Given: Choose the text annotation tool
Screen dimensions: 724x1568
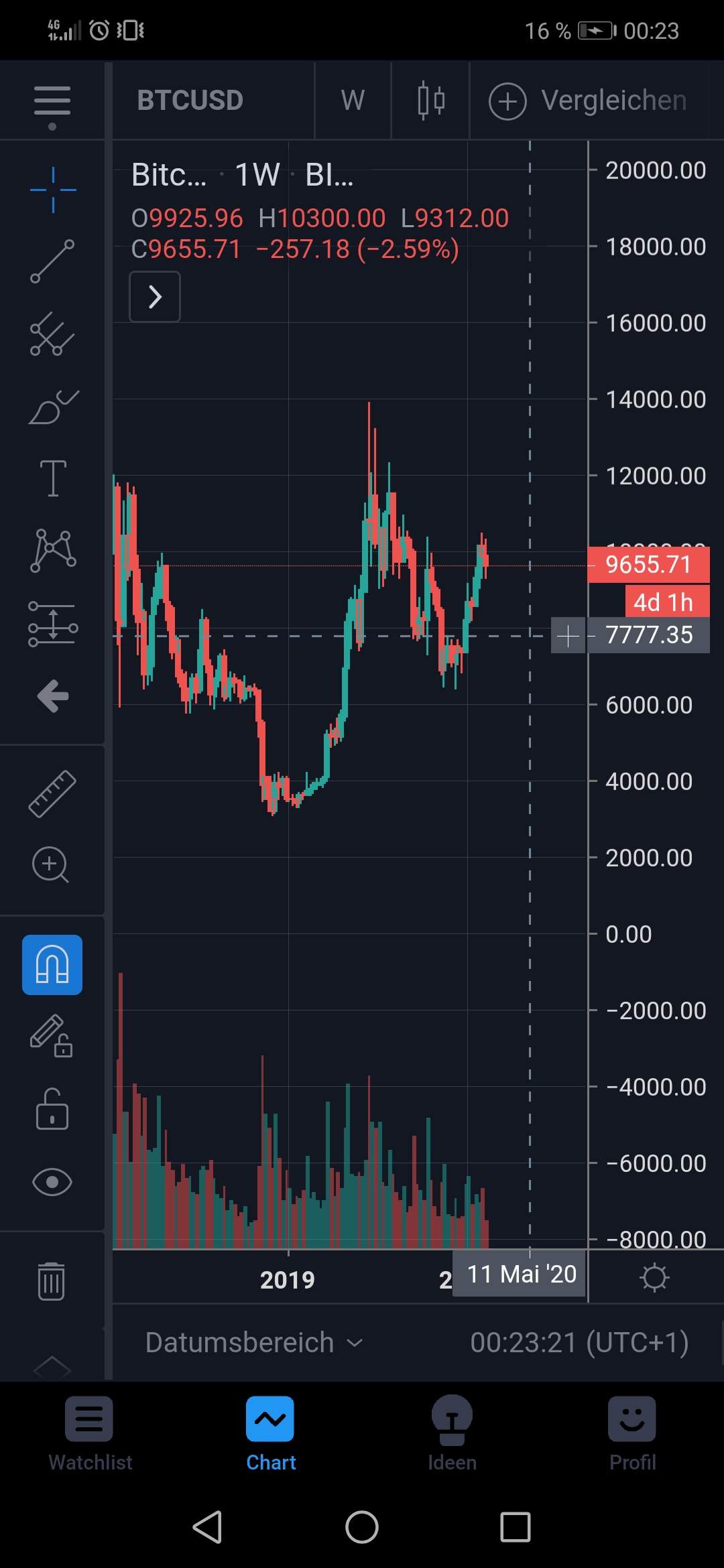Looking at the screenshot, I should click(53, 478).
